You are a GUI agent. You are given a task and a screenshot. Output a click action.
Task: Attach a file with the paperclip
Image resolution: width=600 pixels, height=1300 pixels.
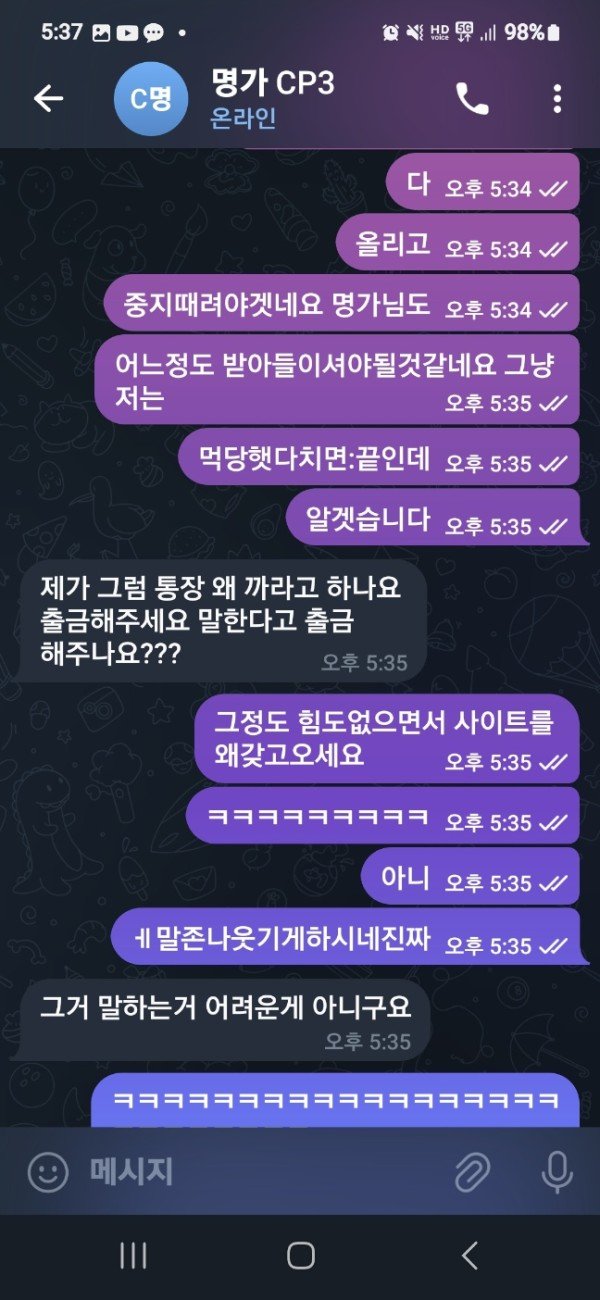(472, 1172)
